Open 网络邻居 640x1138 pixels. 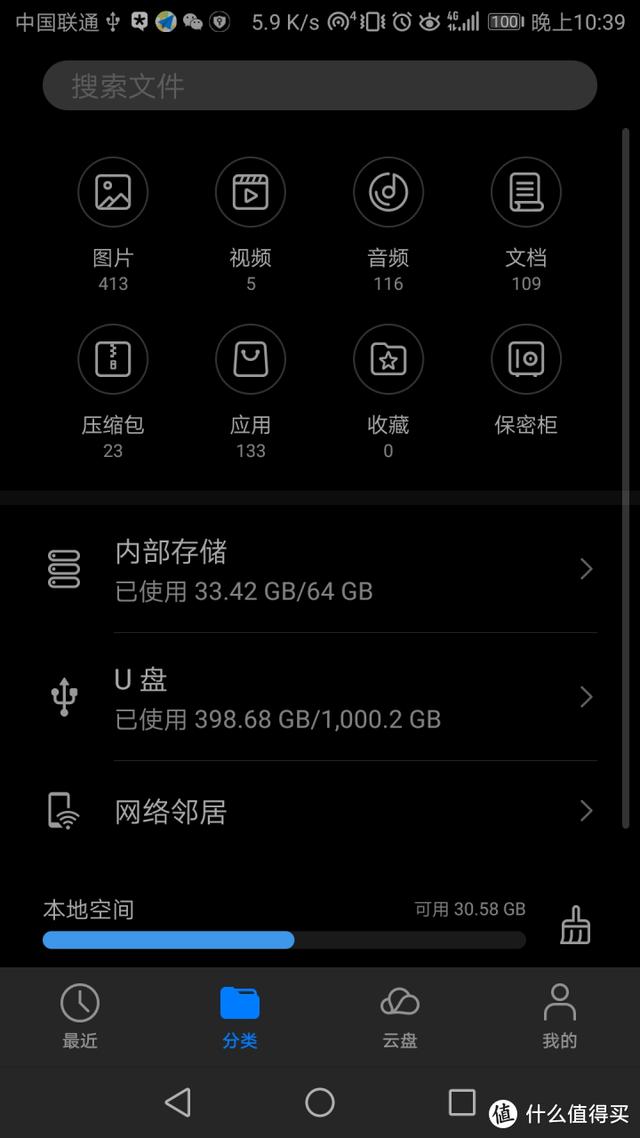tap(320, 811)
